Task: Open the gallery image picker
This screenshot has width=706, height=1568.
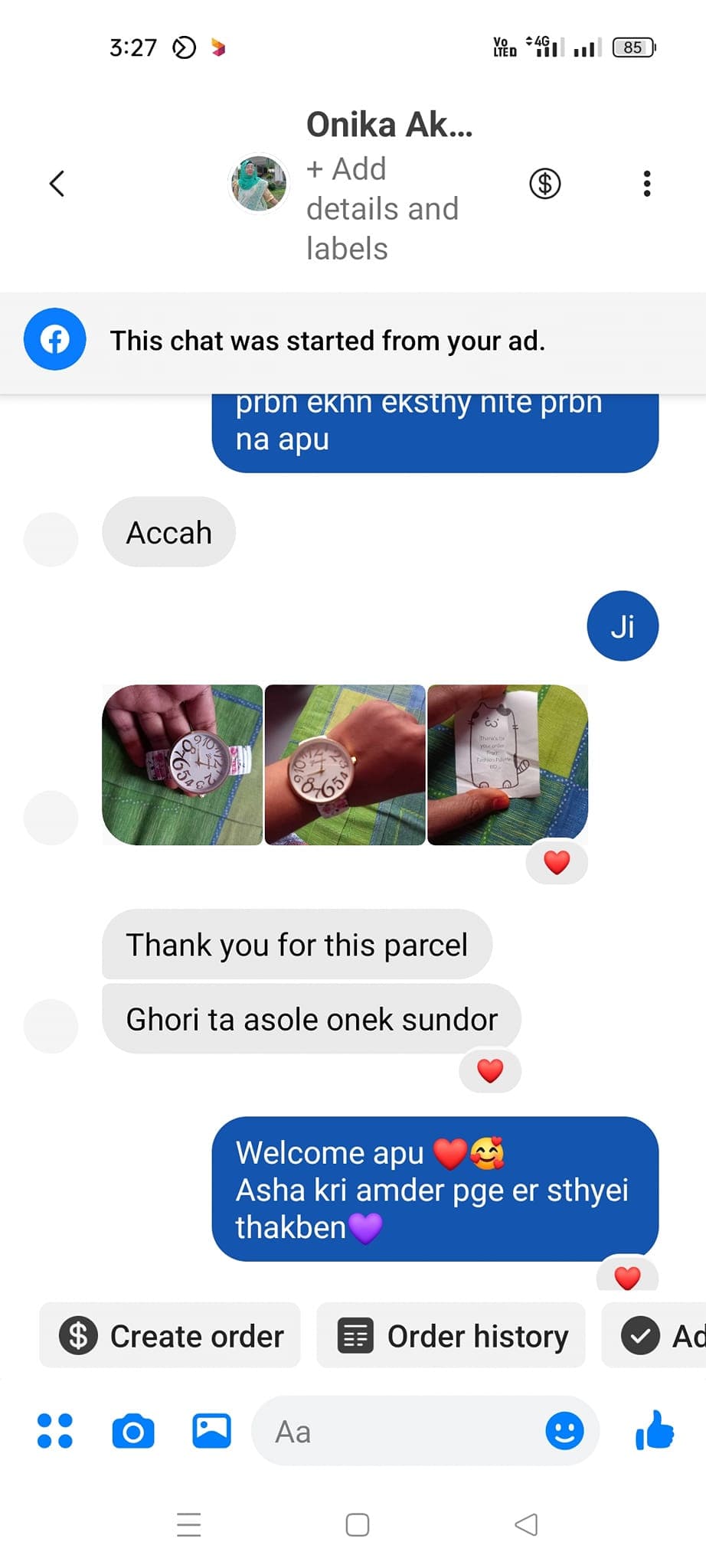Action: click(x=211, y=1431)
